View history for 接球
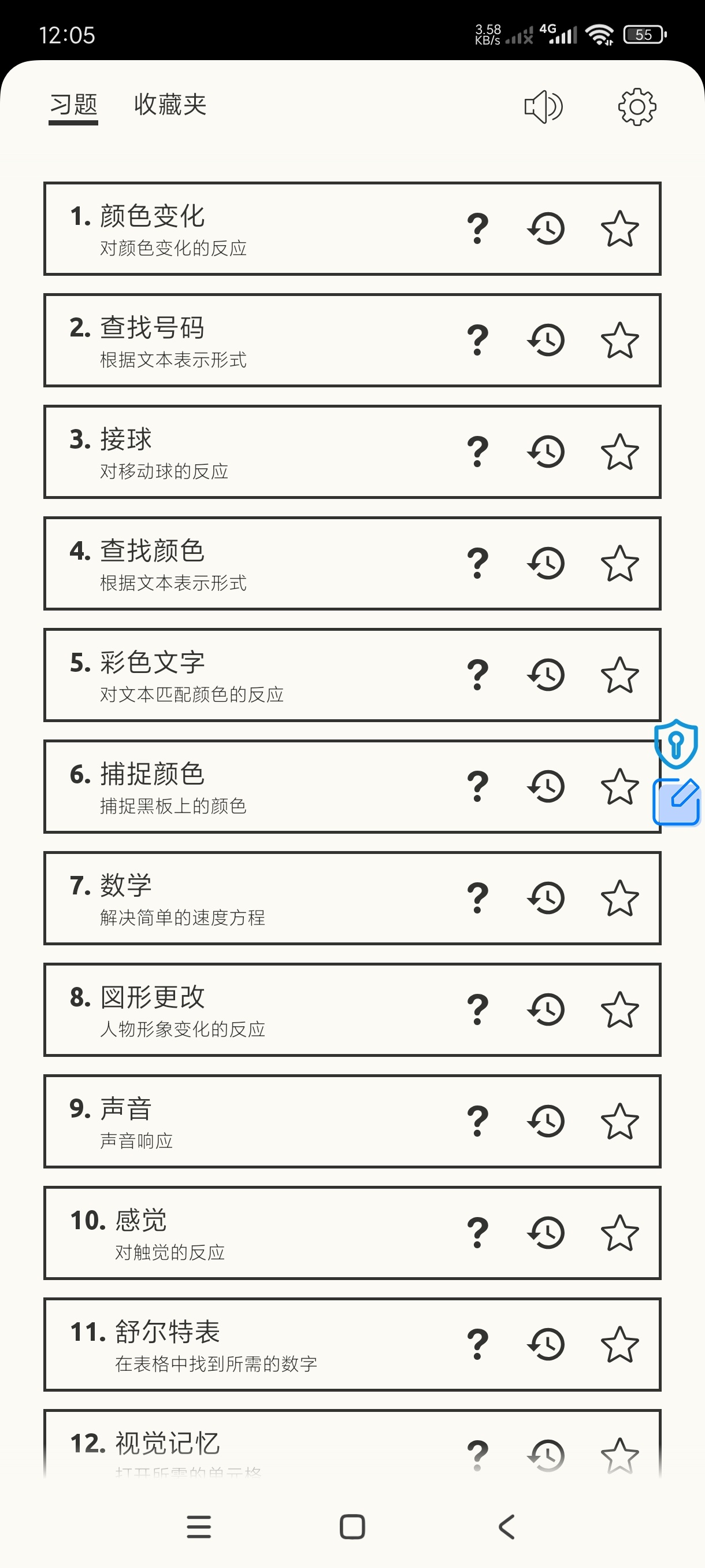This screenshot has height=1568, width=705. [546, 452]
